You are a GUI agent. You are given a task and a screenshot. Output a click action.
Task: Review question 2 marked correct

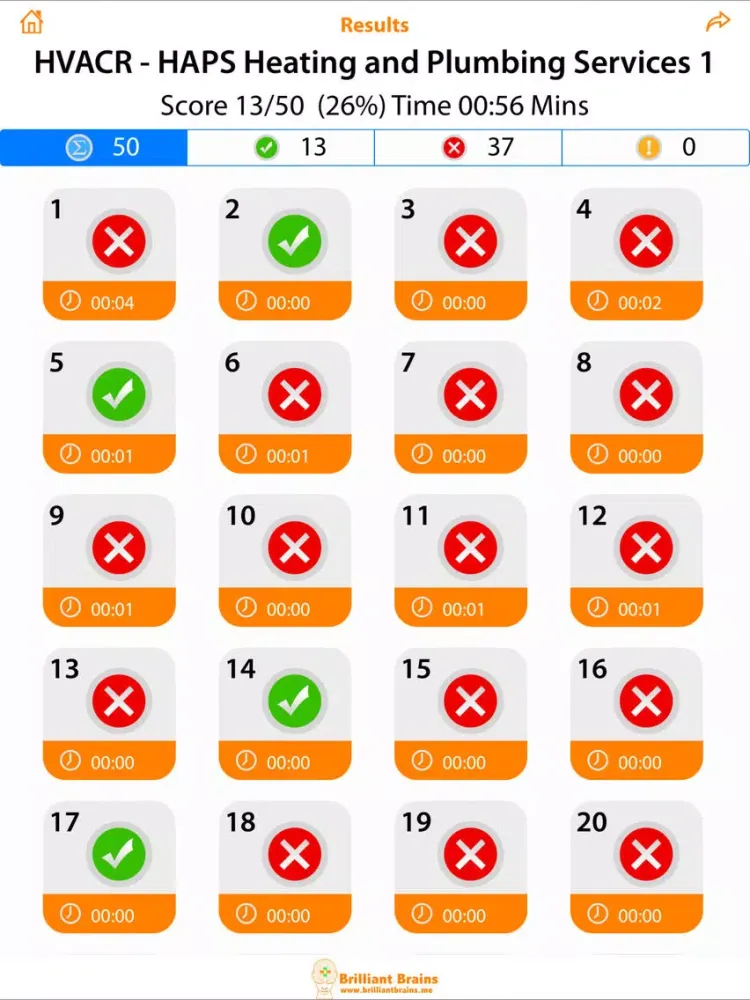[x=285, y=254]
